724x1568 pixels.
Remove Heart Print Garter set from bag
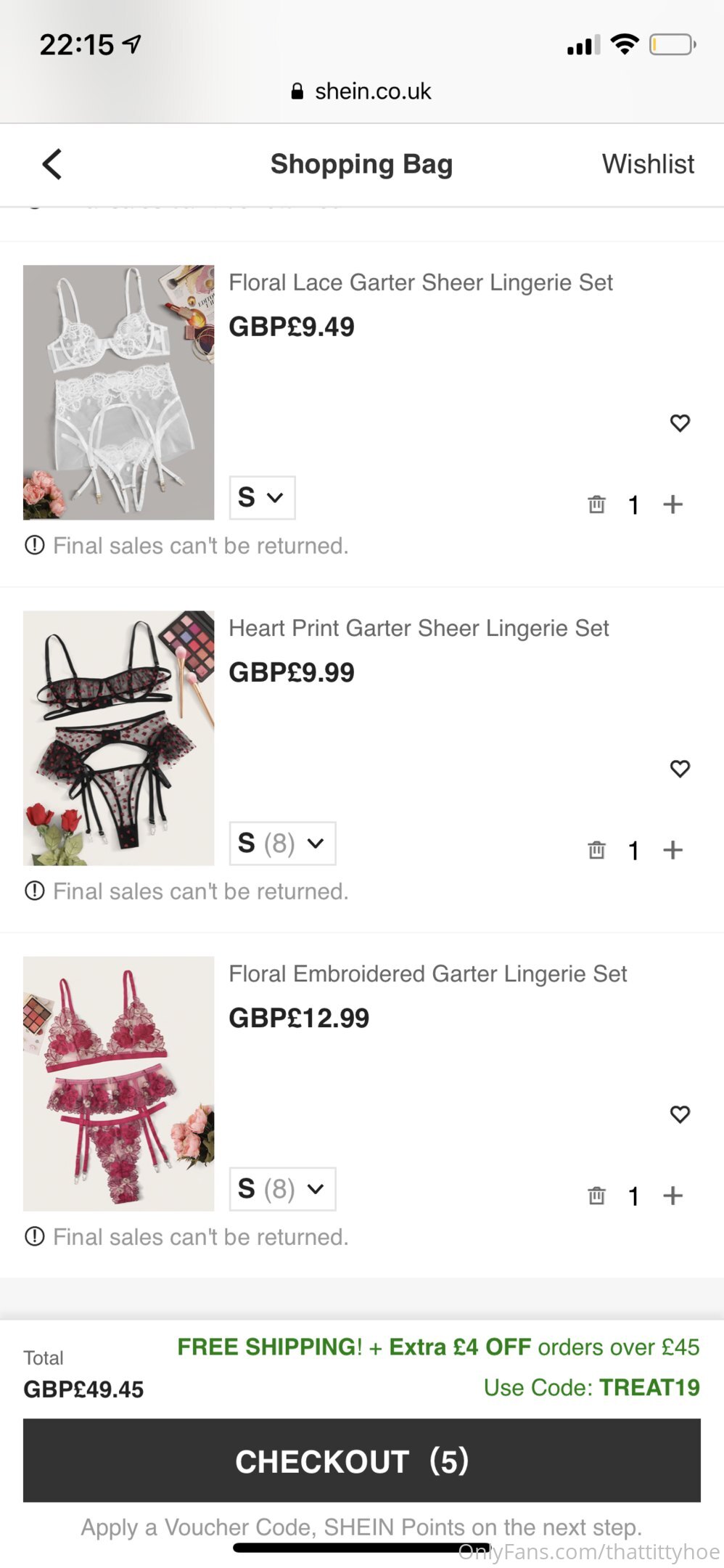[596, 849]
